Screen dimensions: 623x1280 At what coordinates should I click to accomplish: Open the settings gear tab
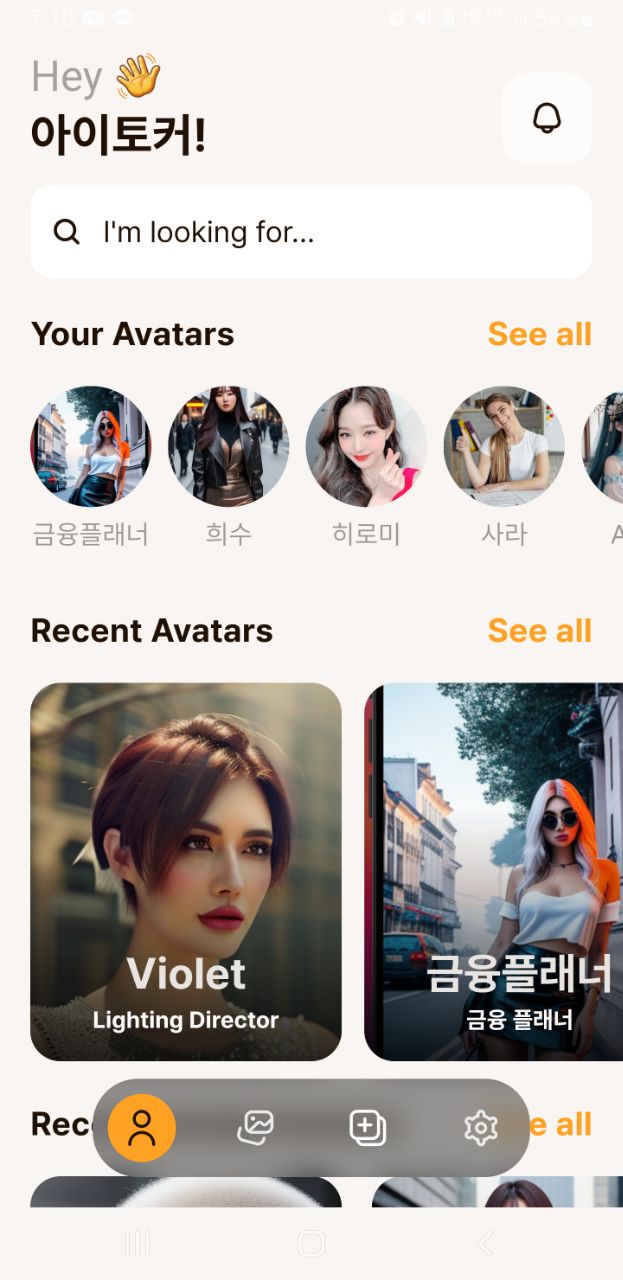[481, 1128]
